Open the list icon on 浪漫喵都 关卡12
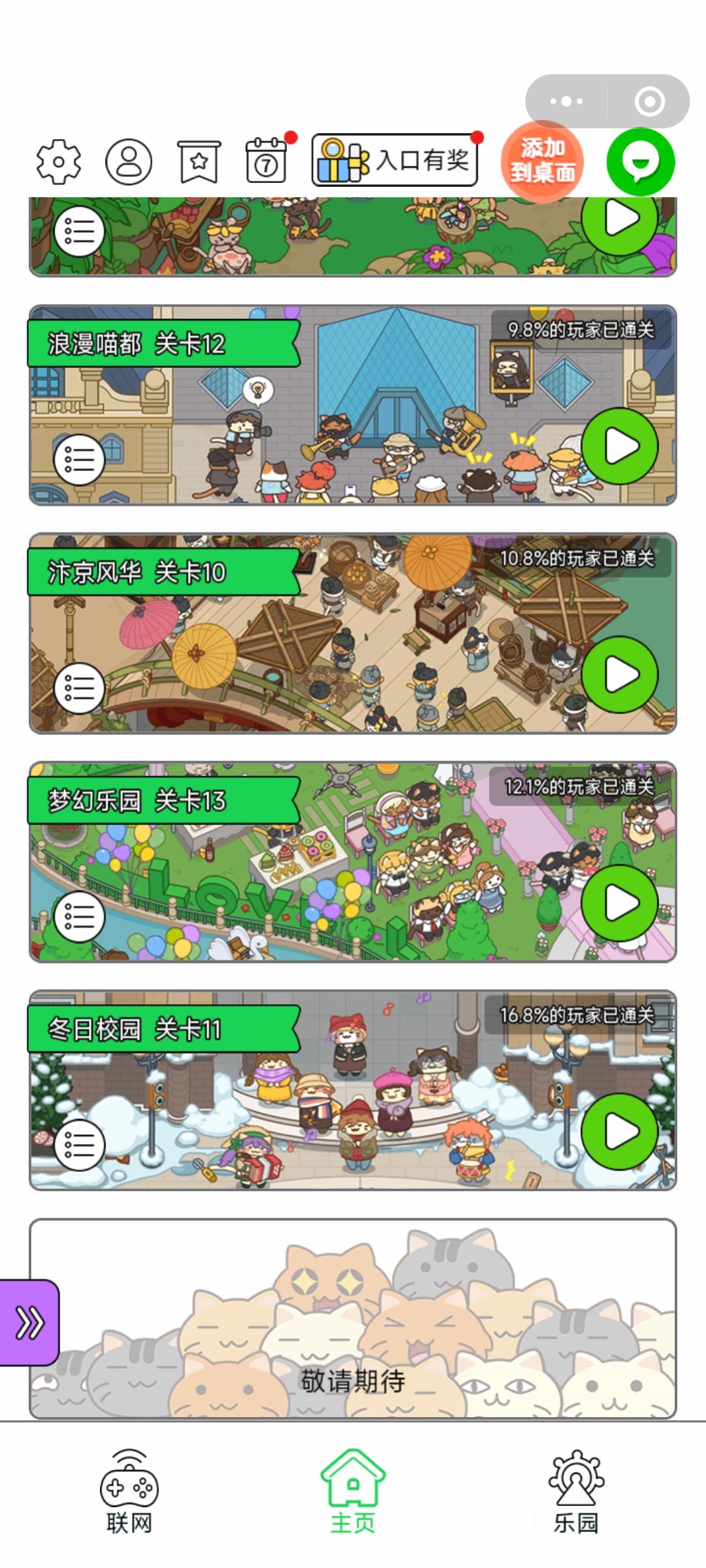Viewport: 706px width, 1568px height. (x=79, y=459)
